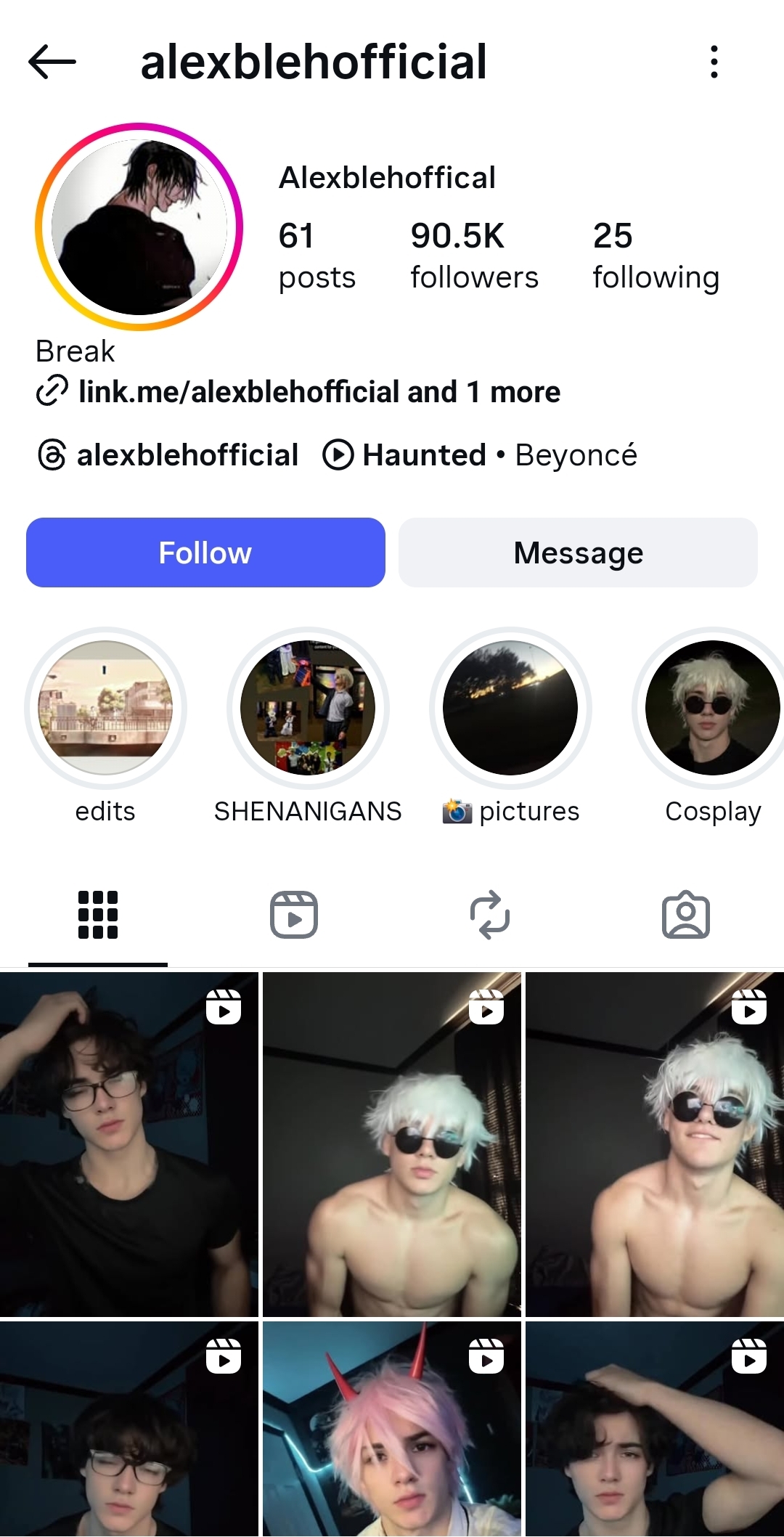Viewport: 784px width, 1537px height.
Task: View the profile picture story
Action: point(139,227)
